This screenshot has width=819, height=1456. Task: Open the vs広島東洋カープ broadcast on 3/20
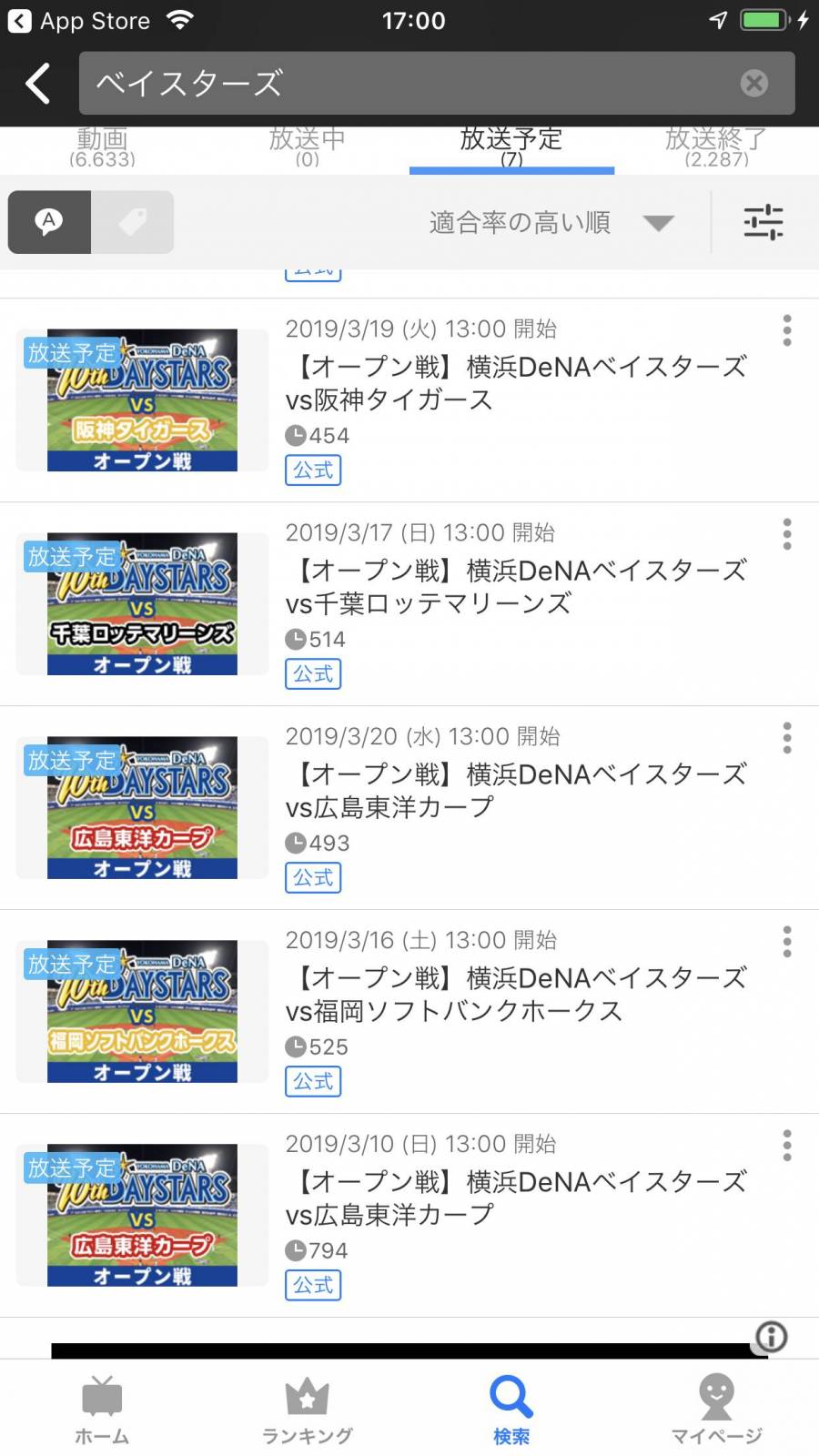pos(409,808)
